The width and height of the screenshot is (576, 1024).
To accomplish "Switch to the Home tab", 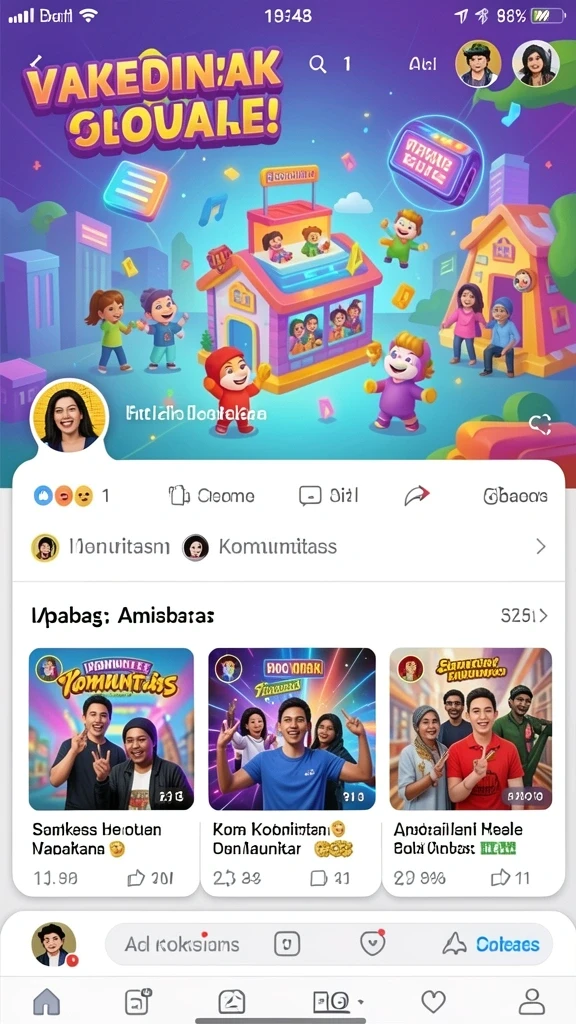I will click(x=46, y=1000).
